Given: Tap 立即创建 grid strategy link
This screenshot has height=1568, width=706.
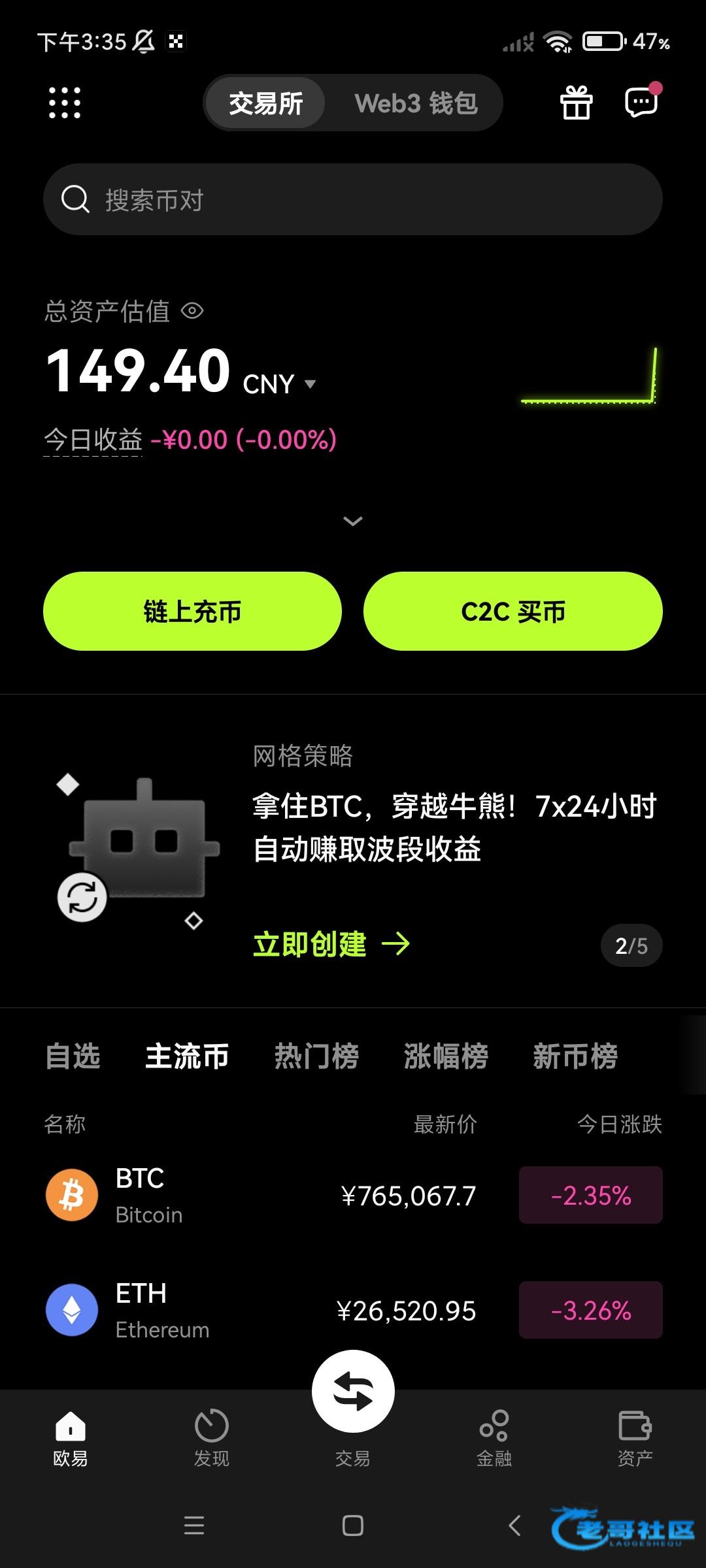Looking at the screenshot, I should click(331, 944).
